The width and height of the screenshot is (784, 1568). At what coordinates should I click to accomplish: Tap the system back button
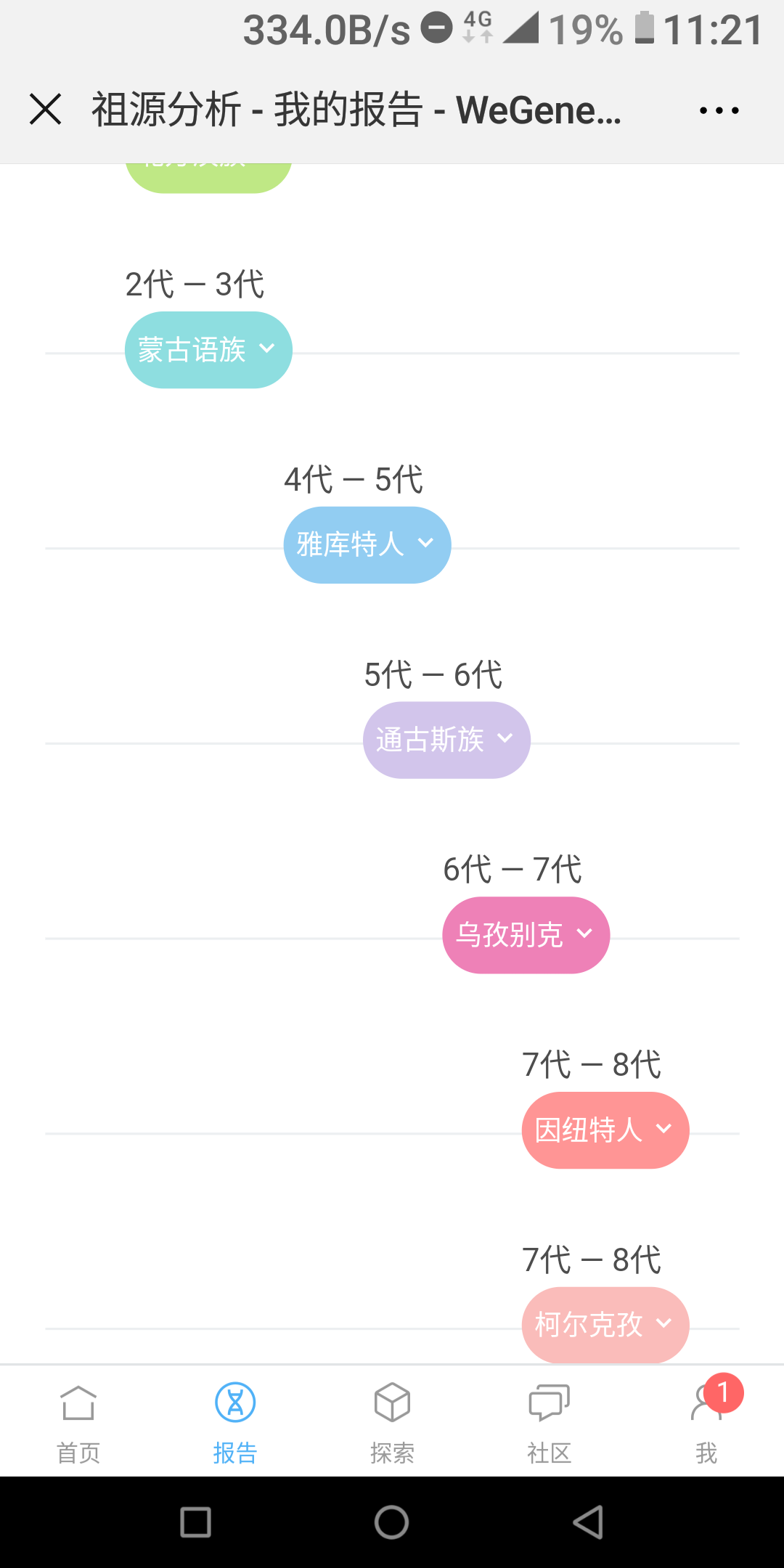click(x=588, y=1522)
